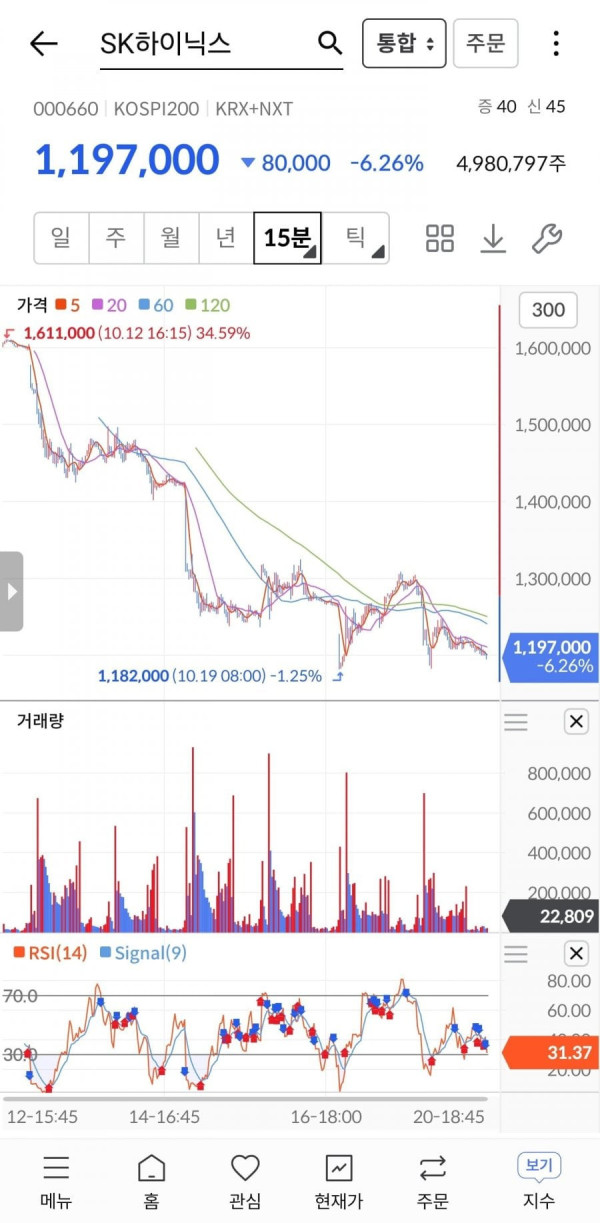The image size is (600, 1223).
Task: Go to the 관심 watchlist tab
Action: coord(245,1181)
